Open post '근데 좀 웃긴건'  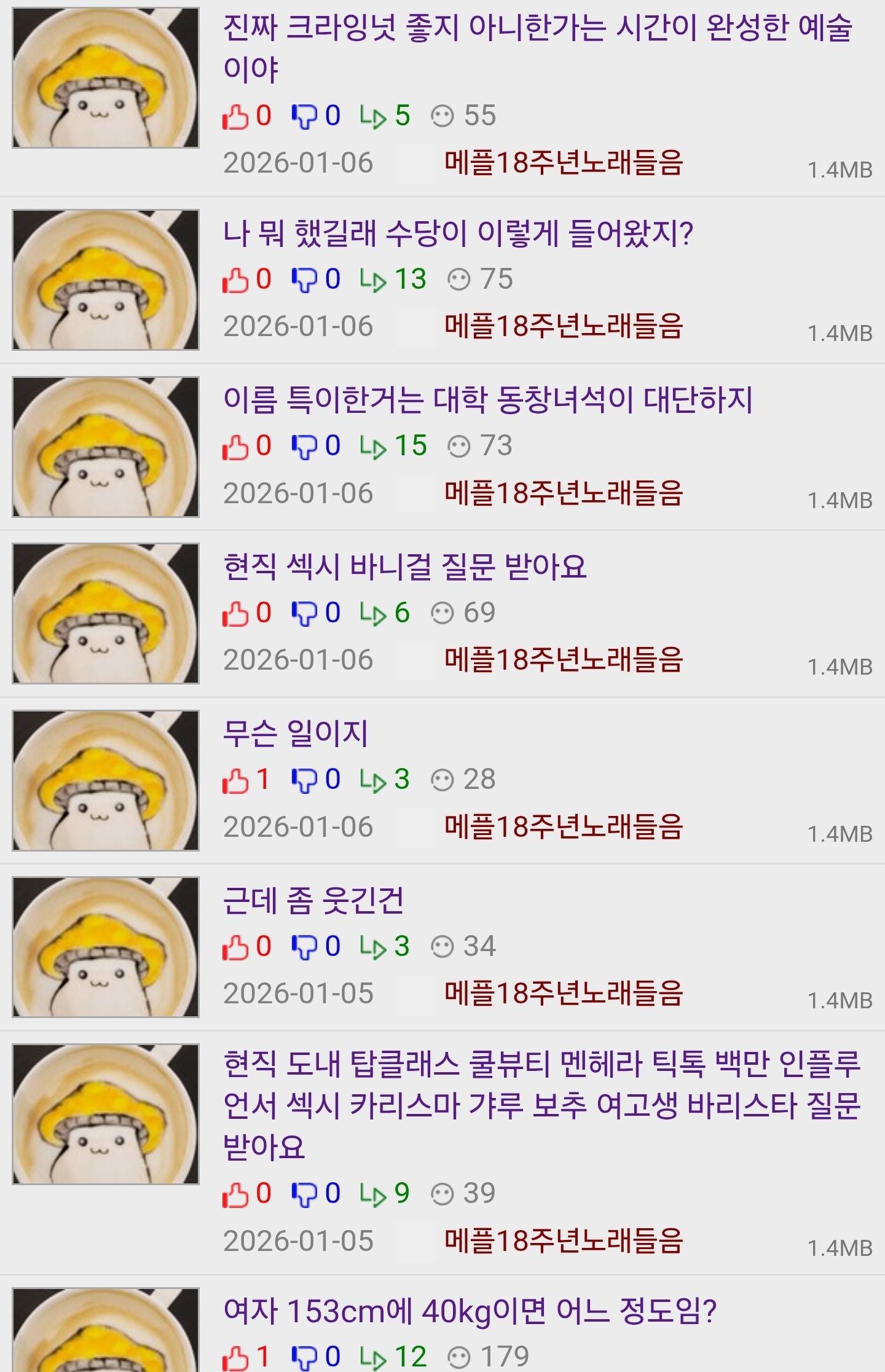click(313, 900)
